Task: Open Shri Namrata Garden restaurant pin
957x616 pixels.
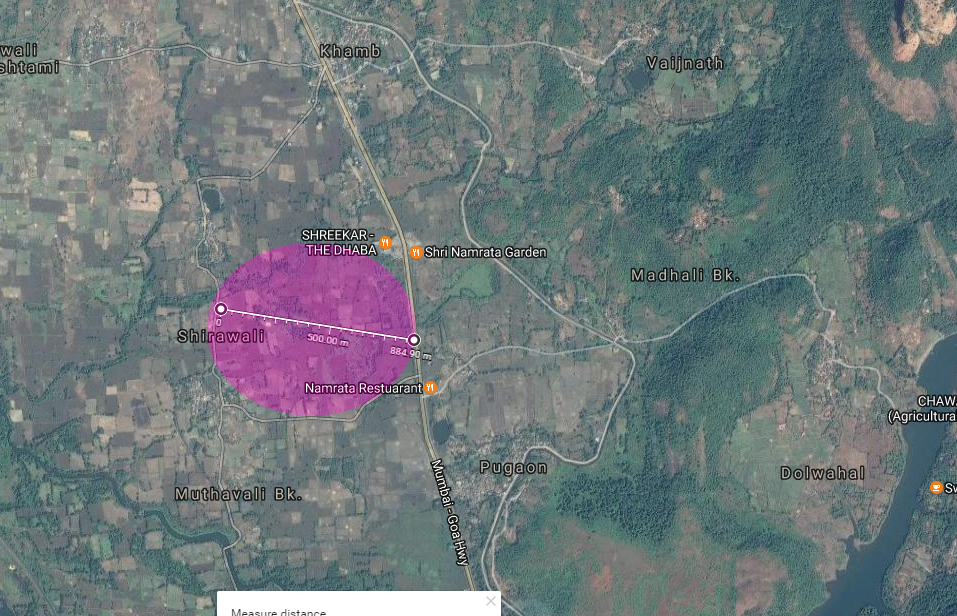Action: coord(415,252)
